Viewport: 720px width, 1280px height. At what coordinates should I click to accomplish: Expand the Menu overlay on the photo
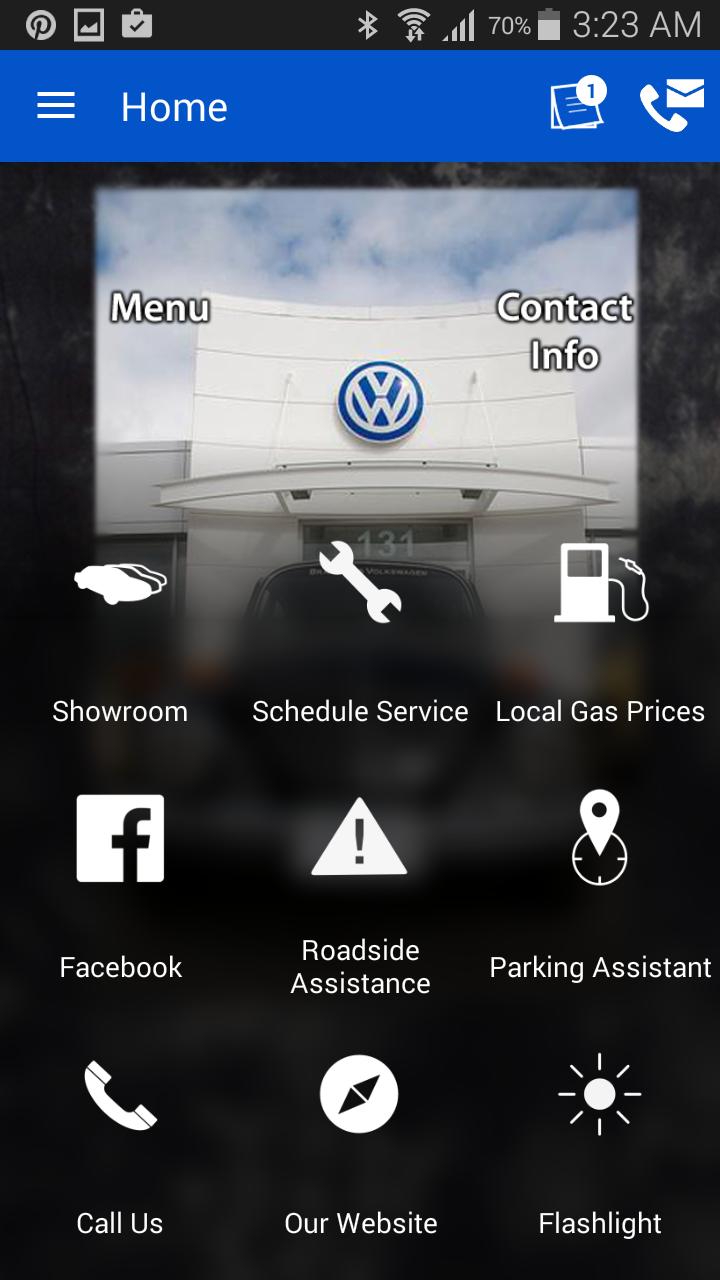161,309
